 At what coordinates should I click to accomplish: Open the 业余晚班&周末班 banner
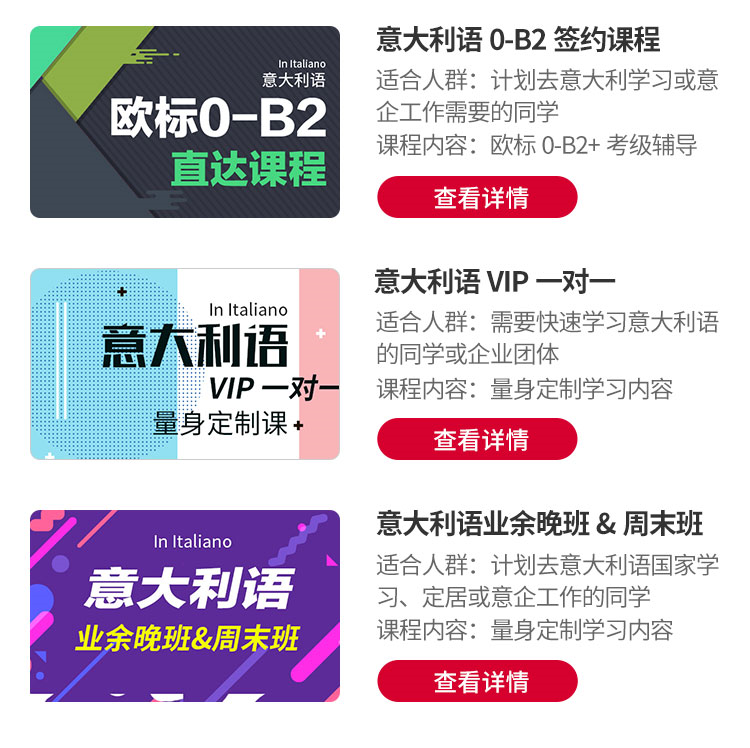pos(185,605)
